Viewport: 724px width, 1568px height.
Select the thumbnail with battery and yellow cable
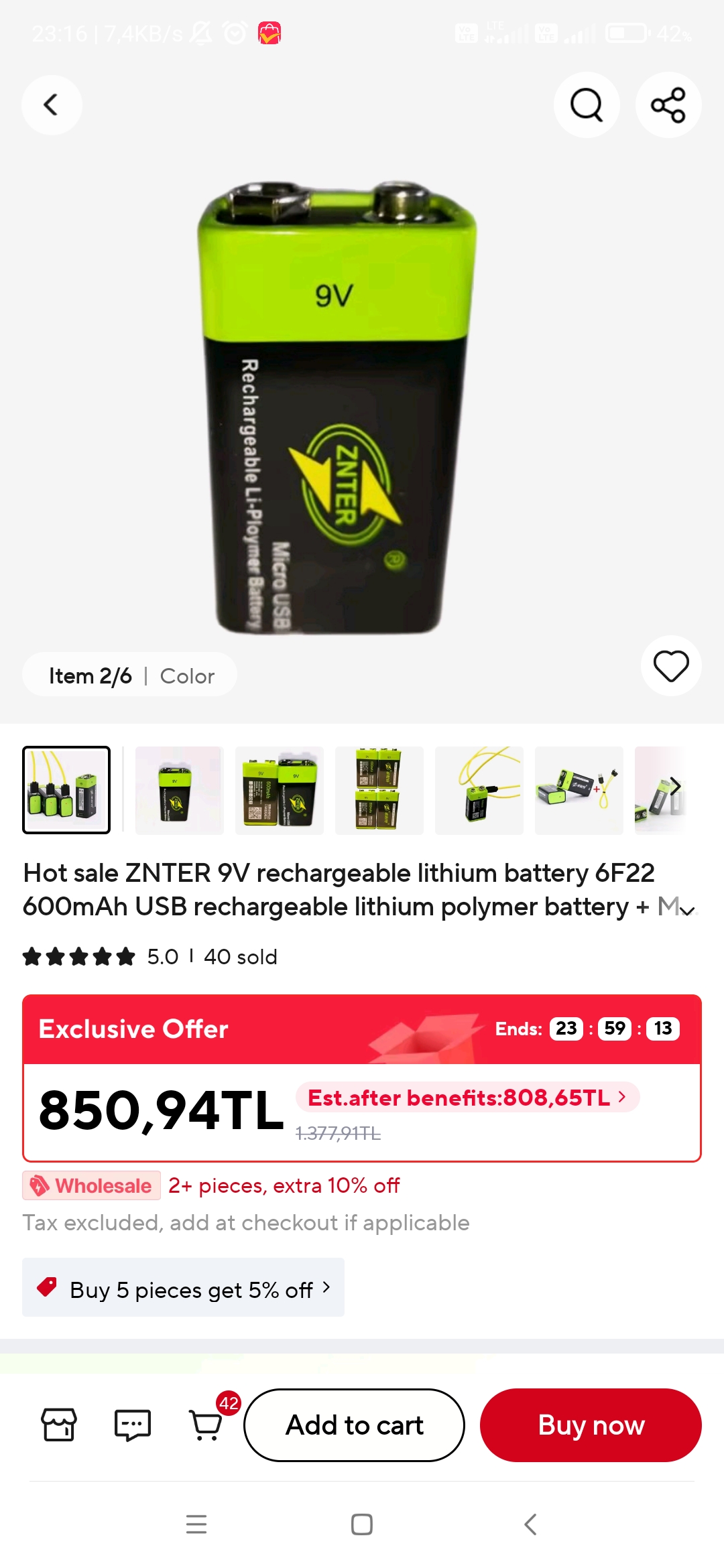(x=479, y=790)
